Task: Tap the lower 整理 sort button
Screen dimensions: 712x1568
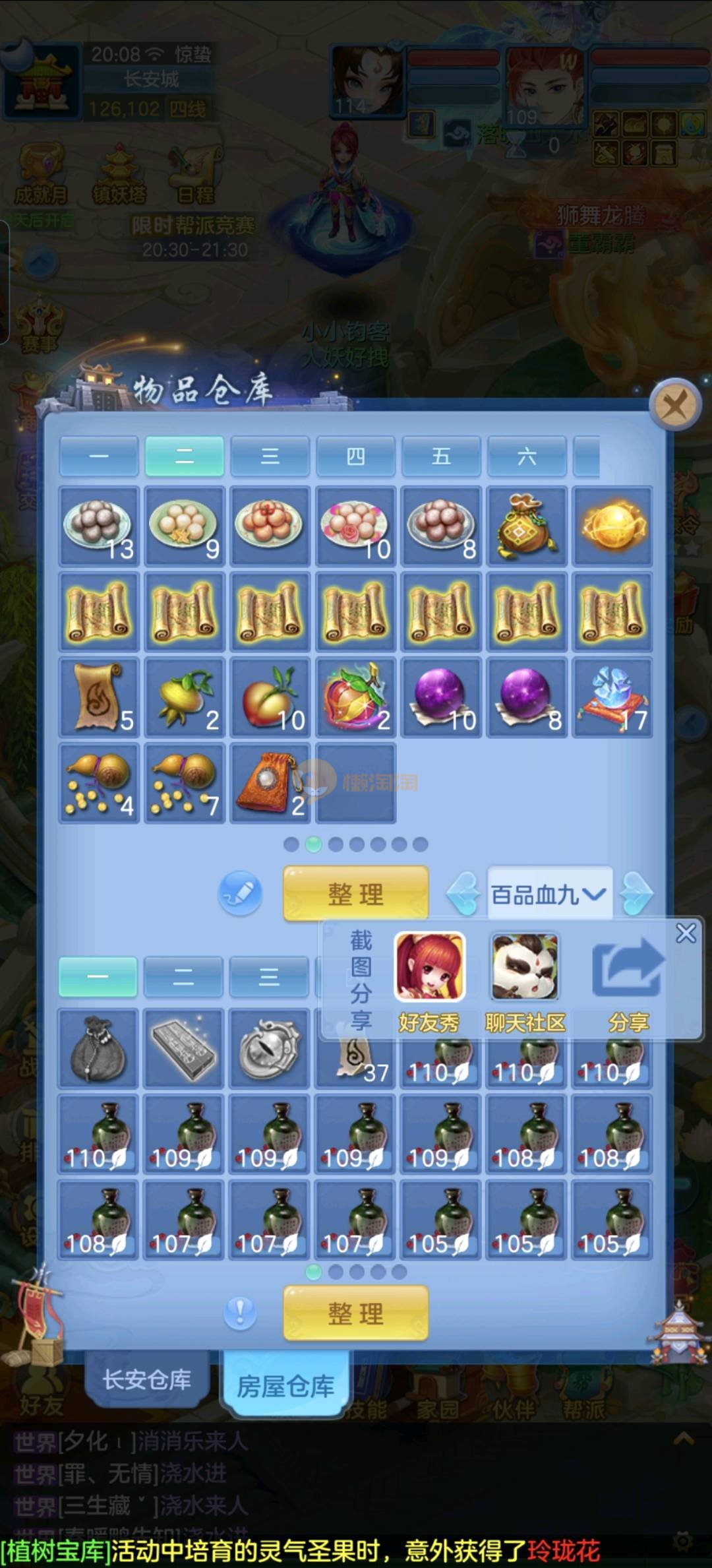Action: pyautogui.click(x=355, y=1313)
